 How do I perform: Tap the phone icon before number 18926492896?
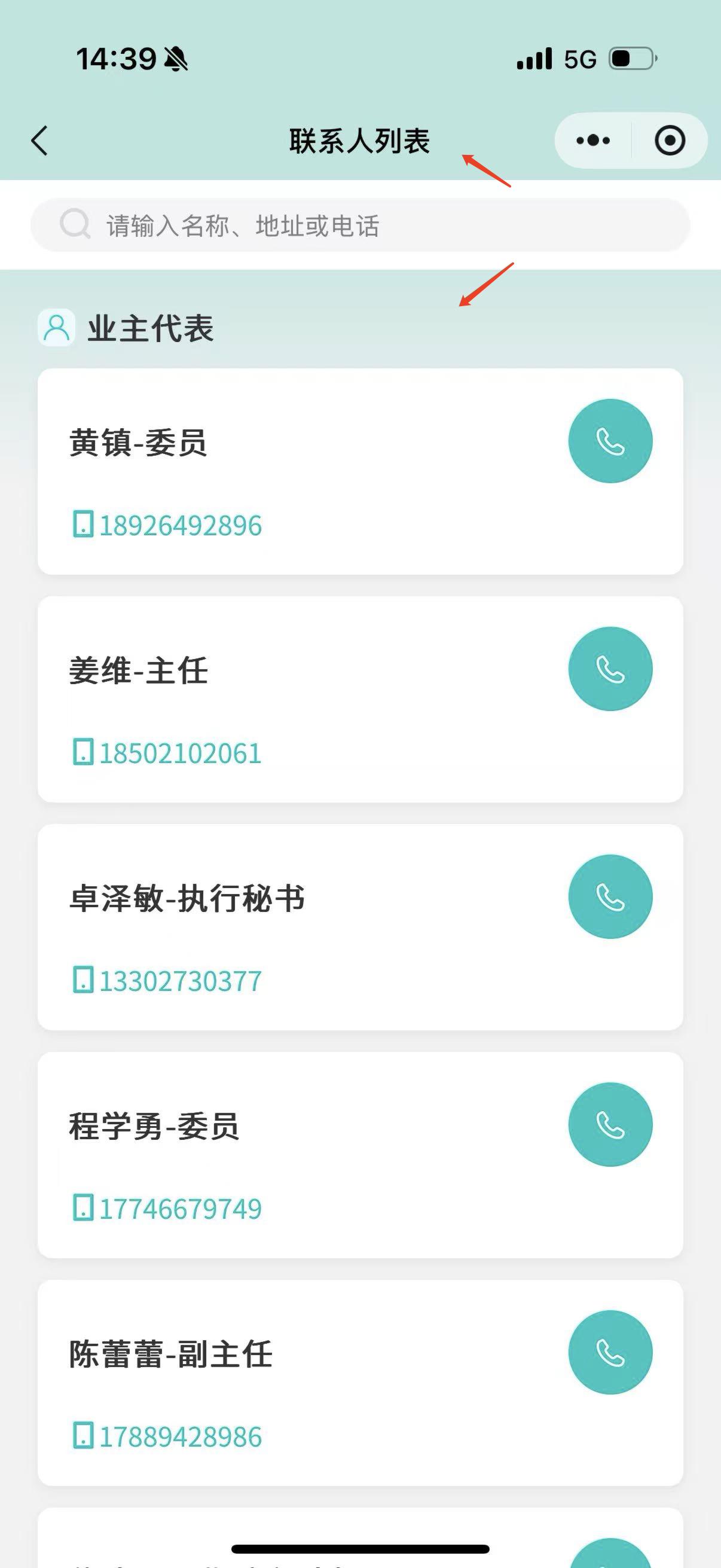(85, 523)
